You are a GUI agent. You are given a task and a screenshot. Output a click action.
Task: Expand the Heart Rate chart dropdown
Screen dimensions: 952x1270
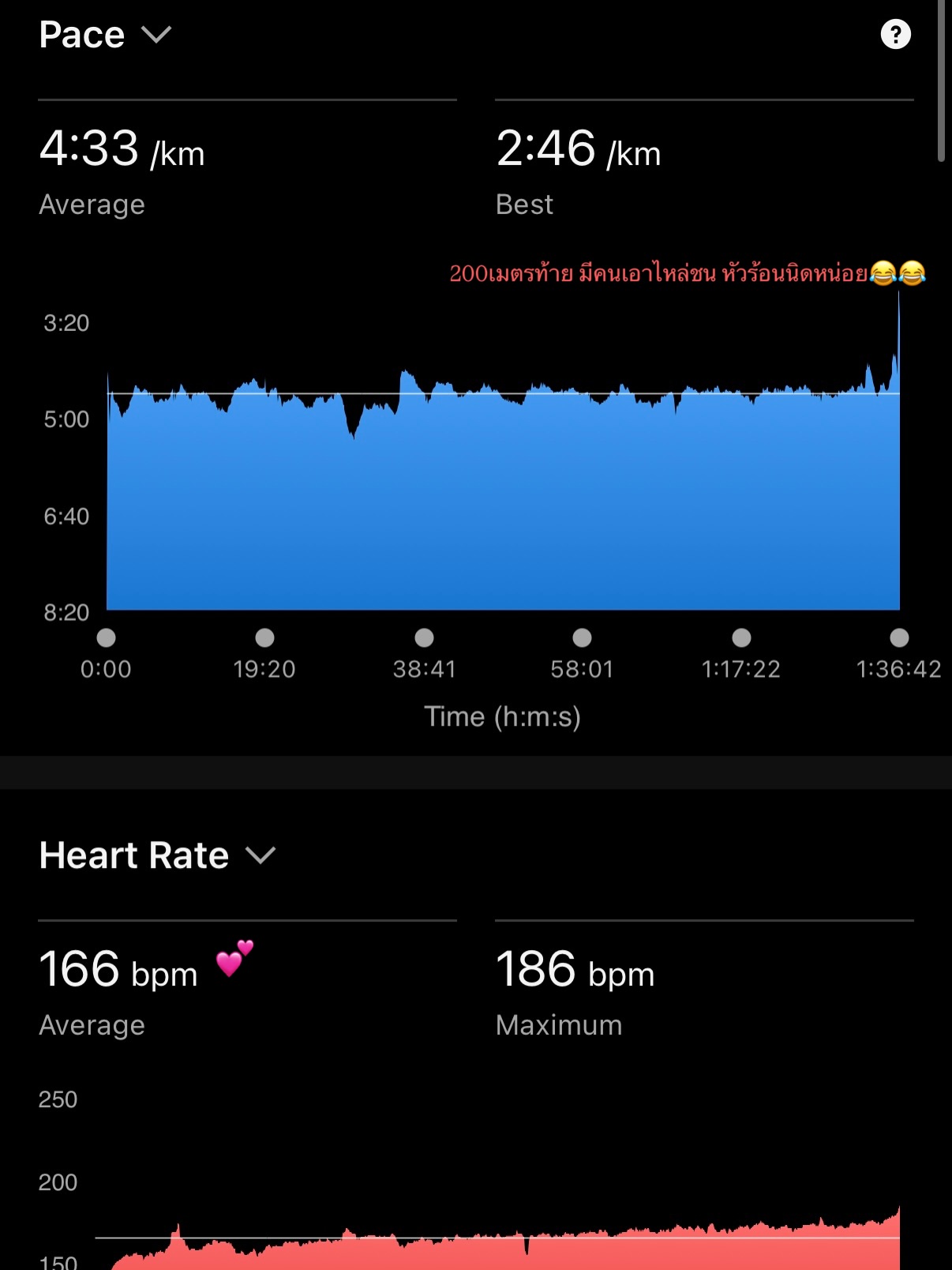pos(260,855)
